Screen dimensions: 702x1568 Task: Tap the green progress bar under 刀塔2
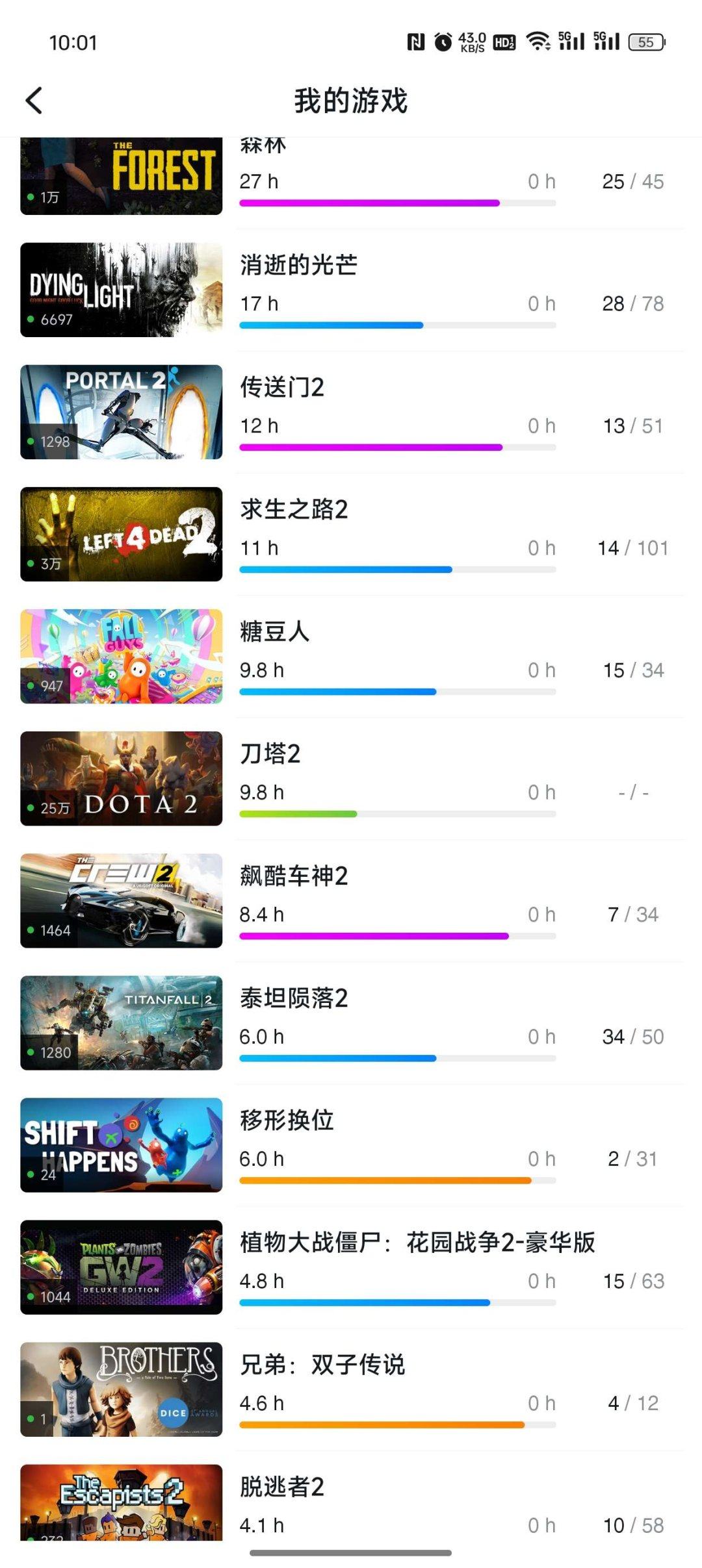(x=299, y=813)
